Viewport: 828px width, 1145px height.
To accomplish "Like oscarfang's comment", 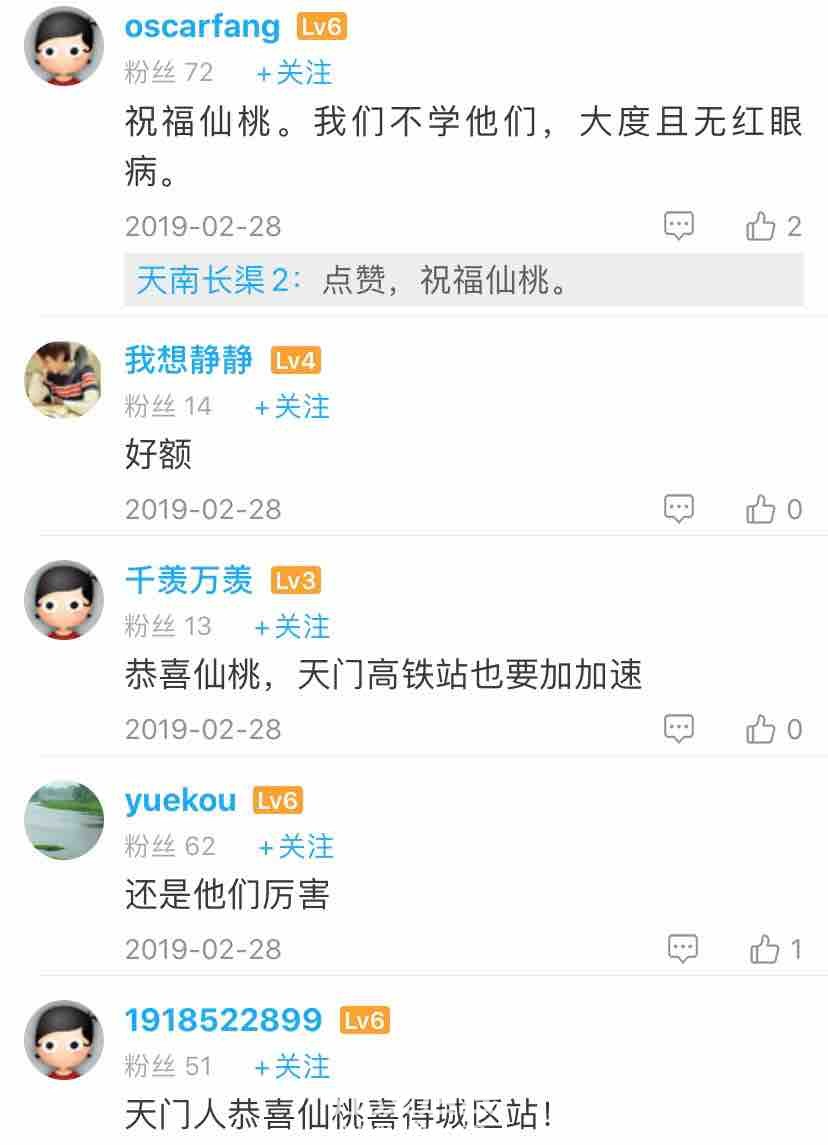I will click(762, 226).
